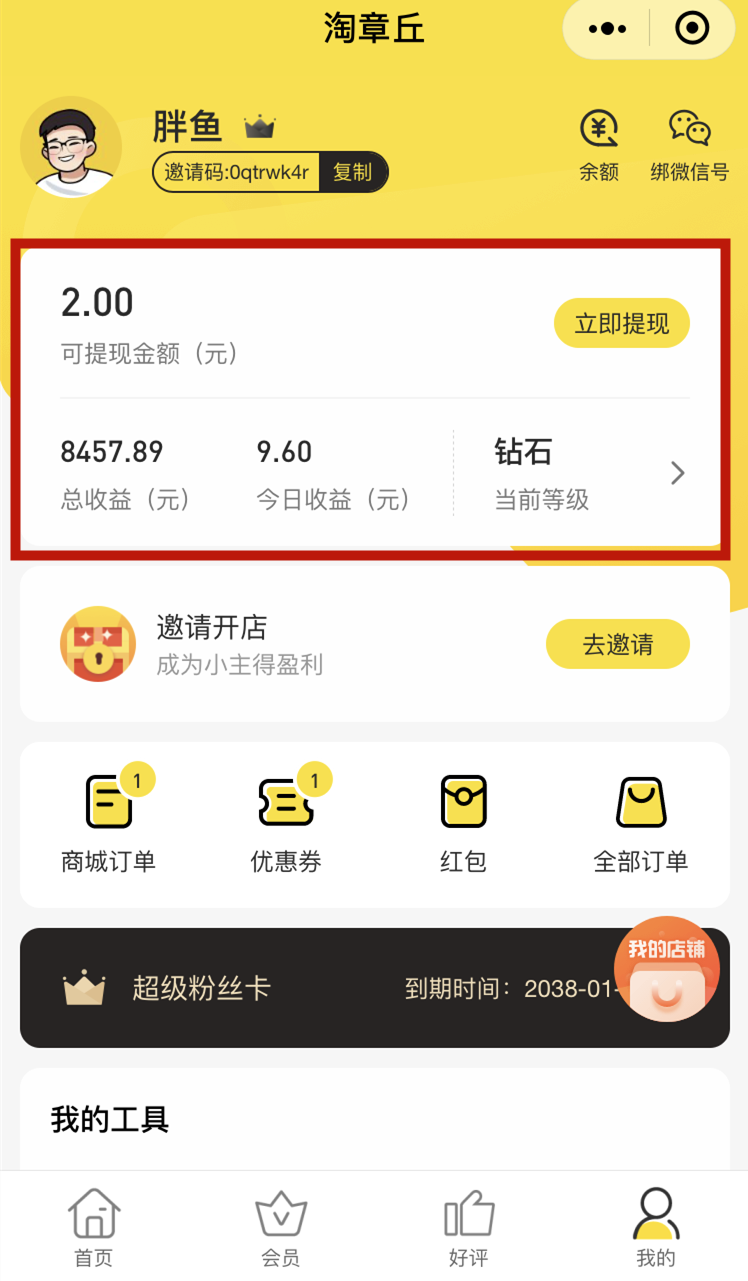This screenshot has height=1281, width=748.
Task: Select the 我的 tab
Action: pos(655,1227)
